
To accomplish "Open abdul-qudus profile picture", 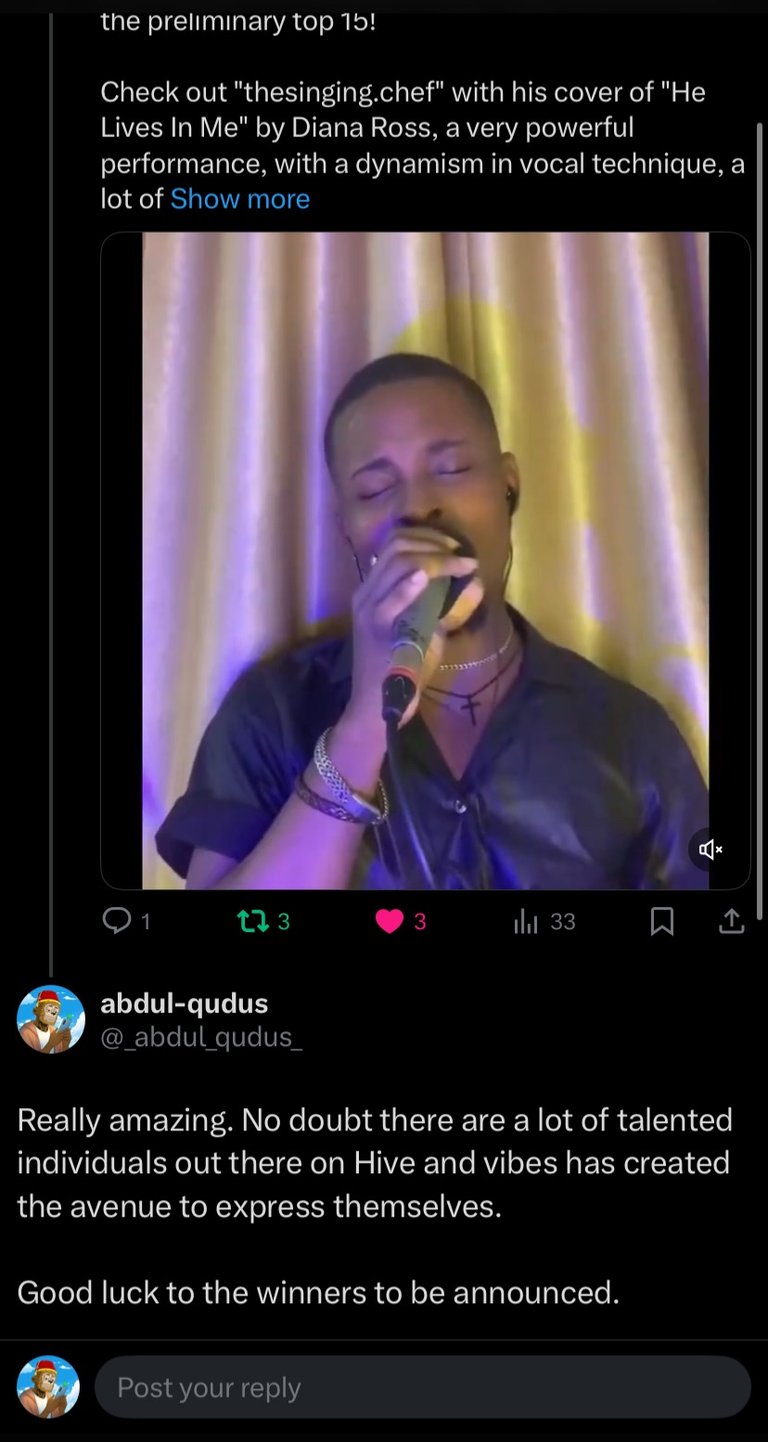I will [51, 1019].
